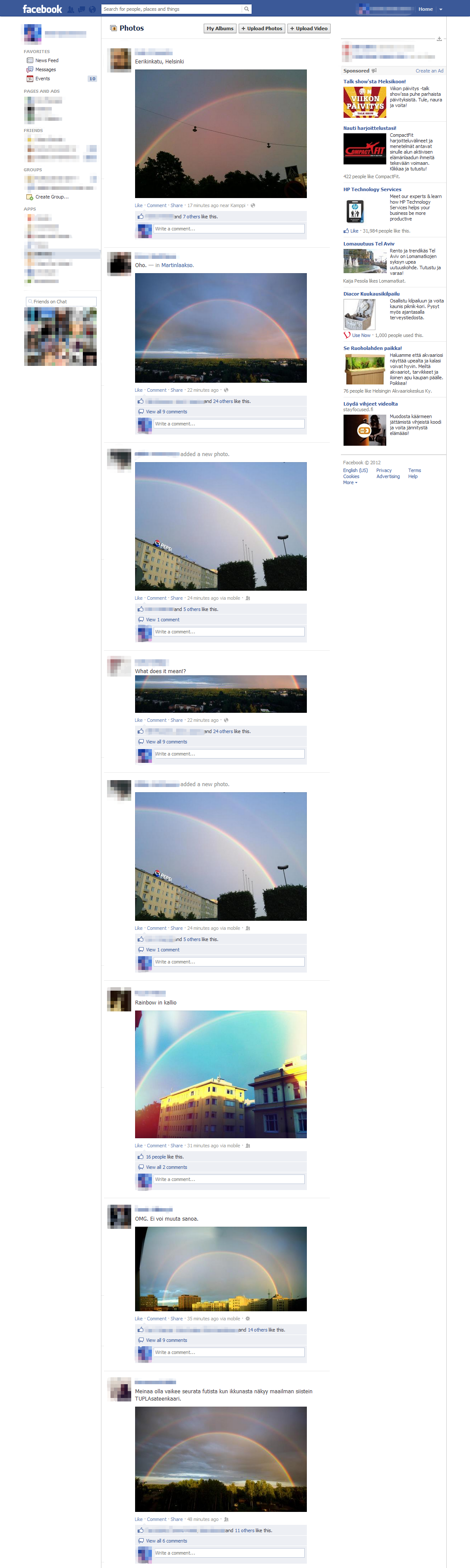Screen dimensions: 470x1568
Task: Focus the Facebook search field
Action: [x=172, y=9]
